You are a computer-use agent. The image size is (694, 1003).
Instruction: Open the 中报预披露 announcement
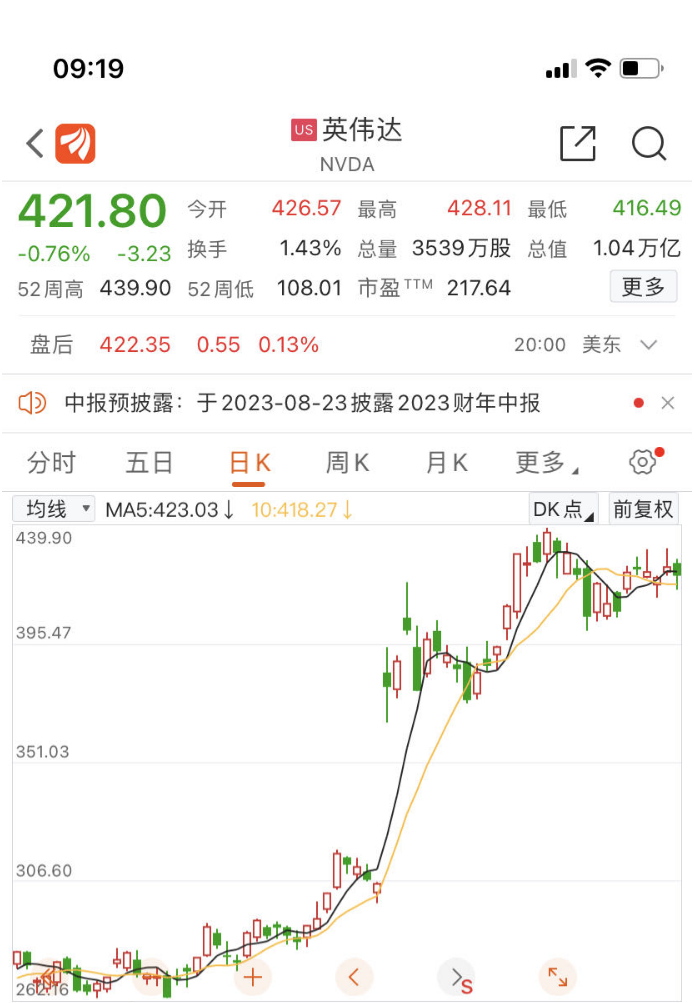click(x=302, y=403)
